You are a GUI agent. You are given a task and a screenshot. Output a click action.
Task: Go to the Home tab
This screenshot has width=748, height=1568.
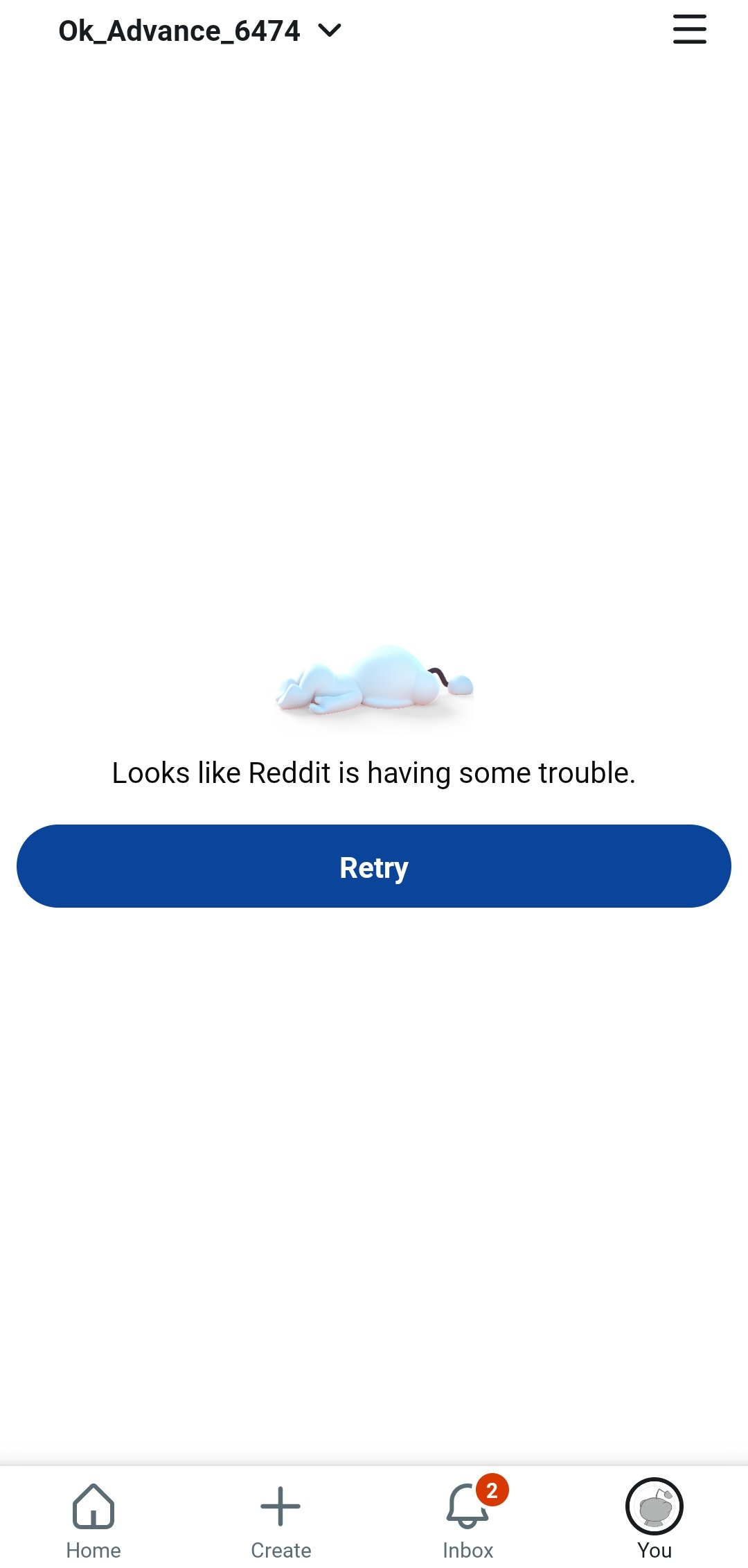(x=93, y=1517)
